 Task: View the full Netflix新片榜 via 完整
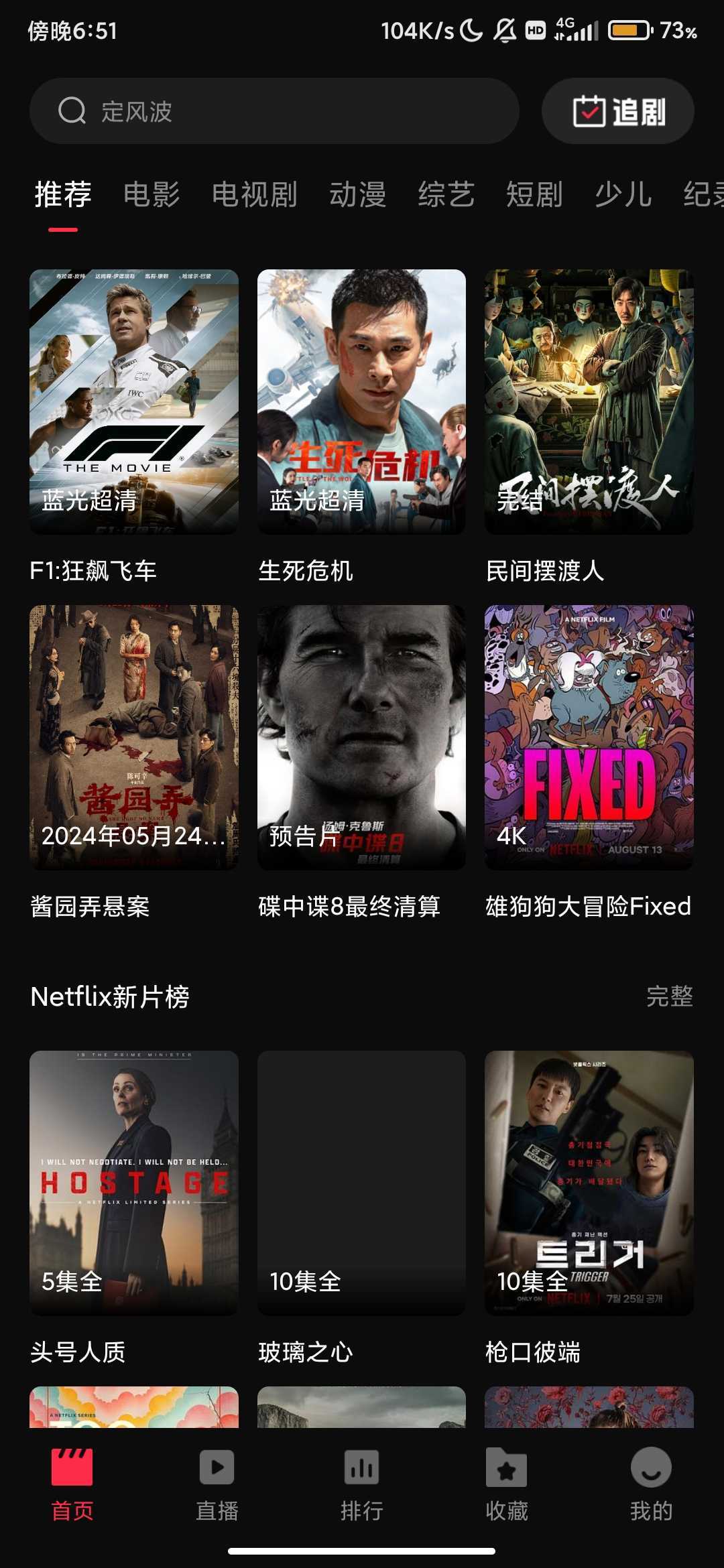[669, 996]
